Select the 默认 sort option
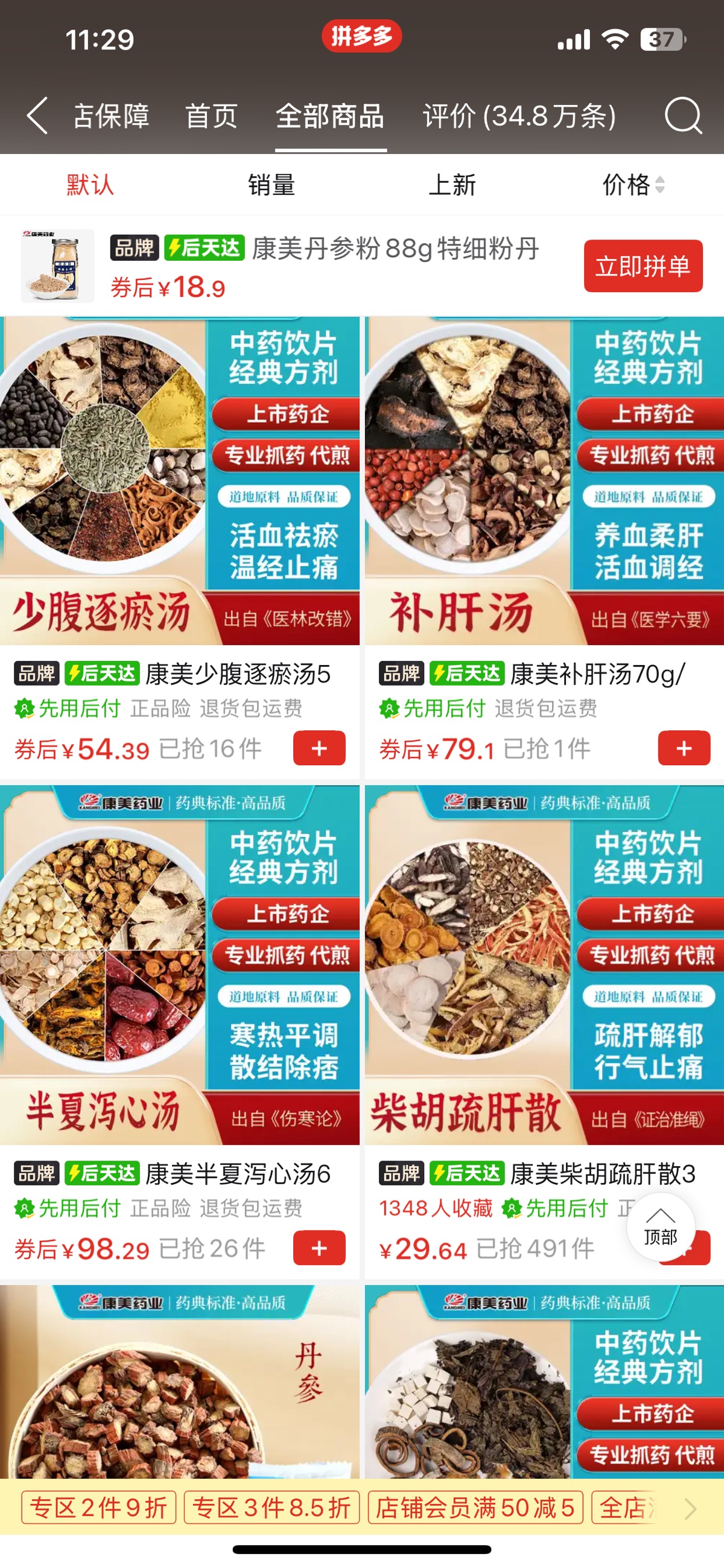 (x=90, y=185)
